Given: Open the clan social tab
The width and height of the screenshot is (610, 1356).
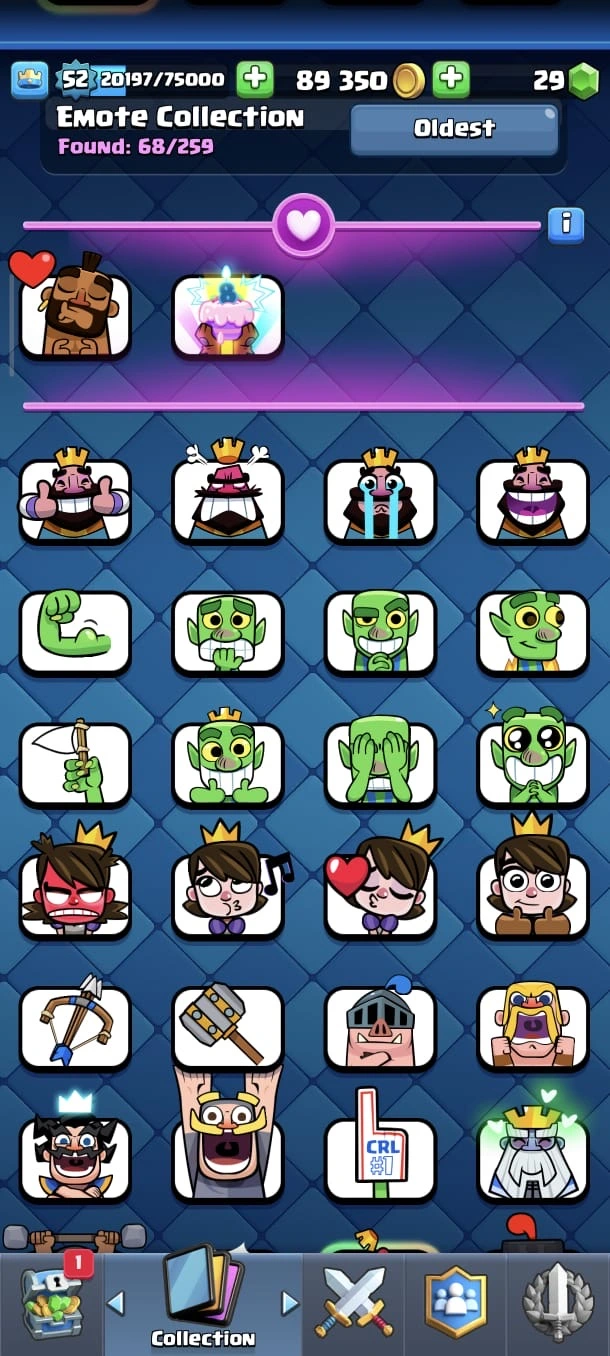Looking at the screenshot, I should pos(456,1302).
